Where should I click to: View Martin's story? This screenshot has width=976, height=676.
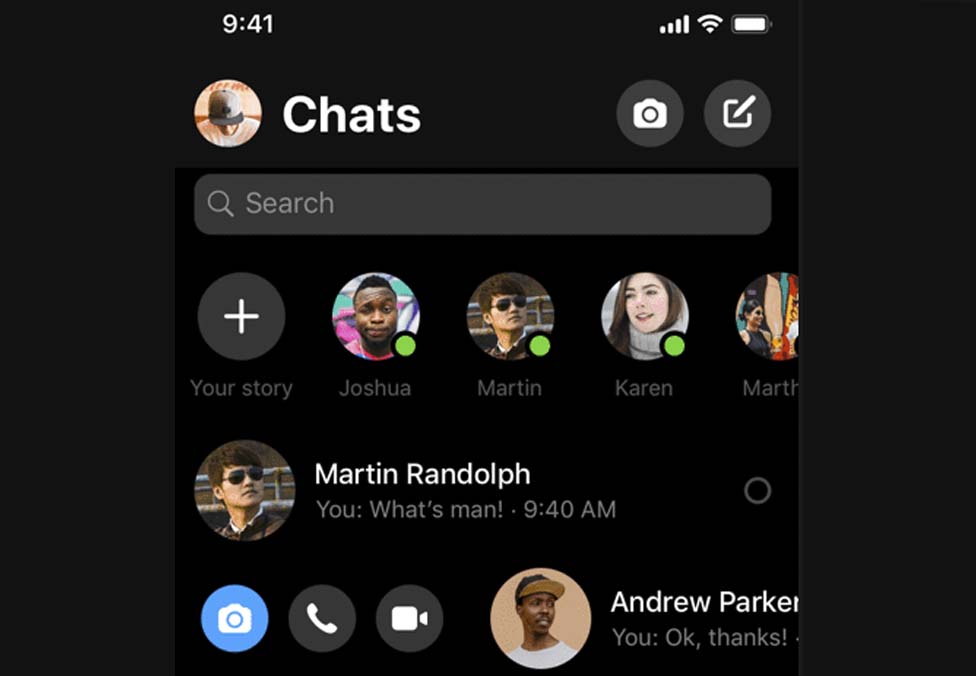510,317
